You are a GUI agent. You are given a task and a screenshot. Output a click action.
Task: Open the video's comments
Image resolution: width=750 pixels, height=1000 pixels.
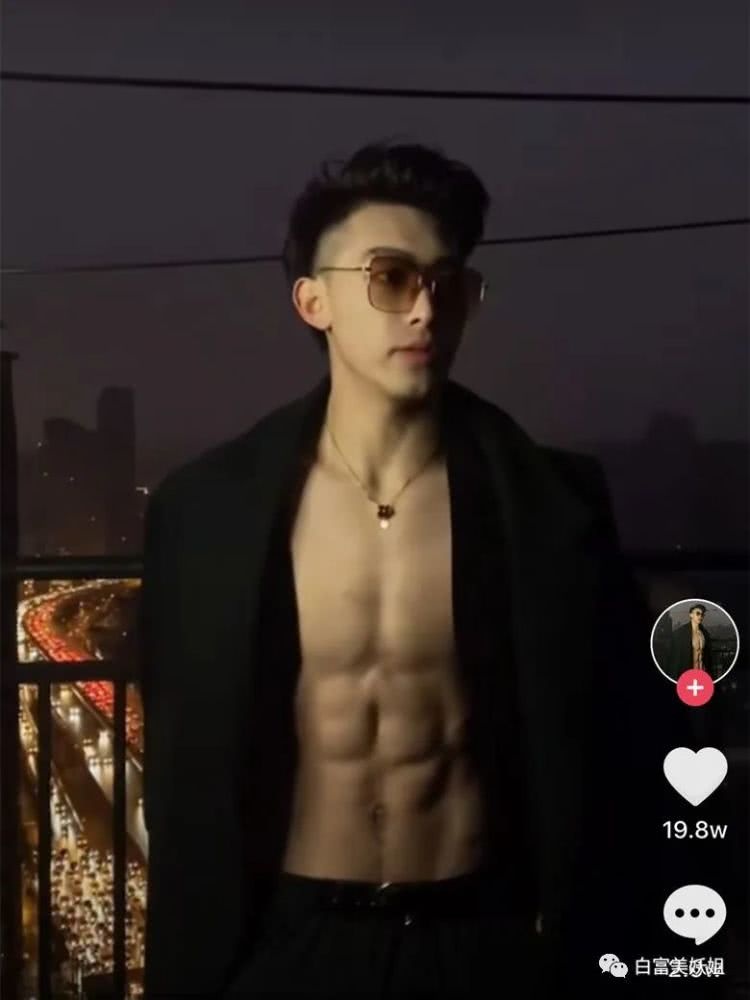[x=695, y=917]
